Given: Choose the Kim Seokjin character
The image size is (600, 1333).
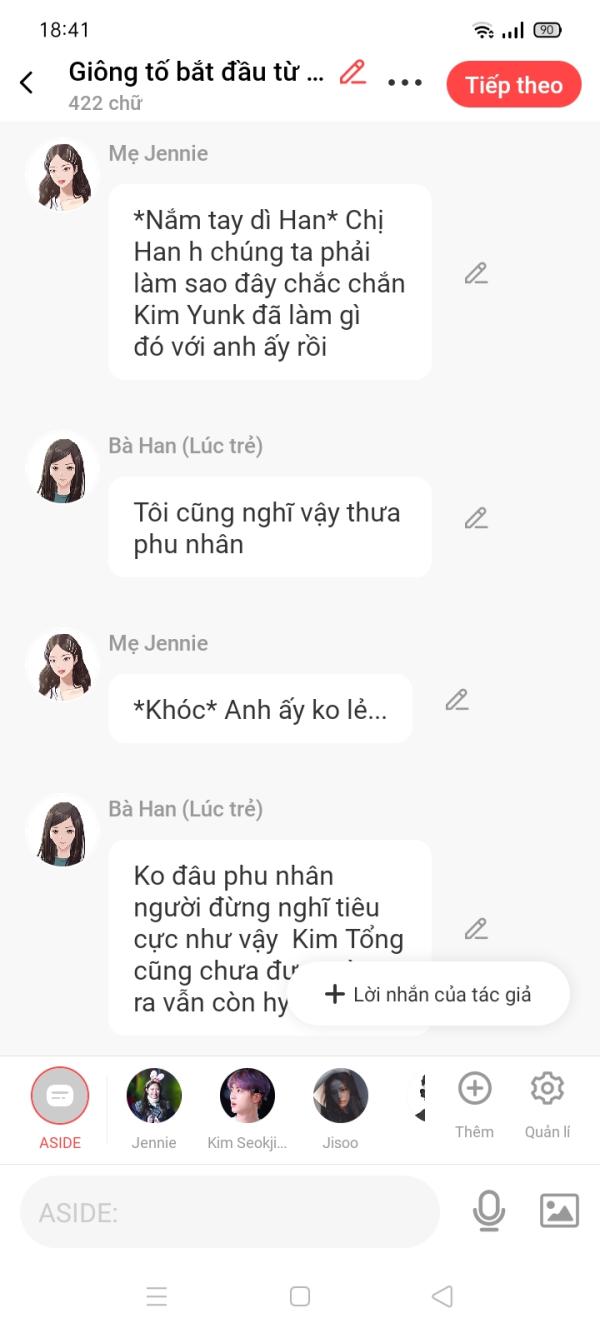Looking at the screenshot, I should 247,1107.
